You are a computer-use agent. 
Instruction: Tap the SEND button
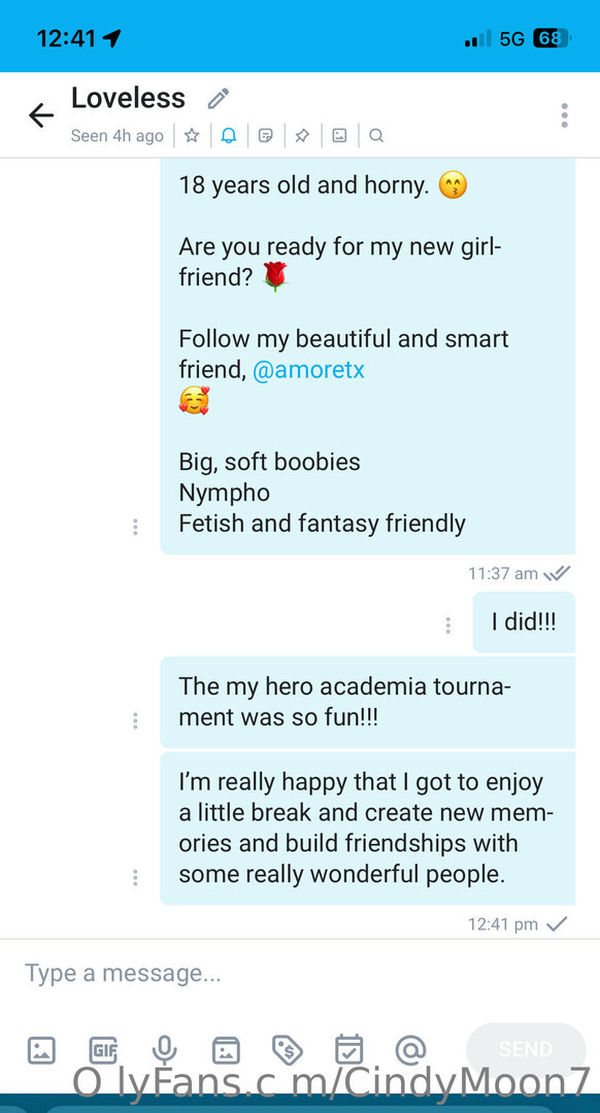[x=525, y=1049]
